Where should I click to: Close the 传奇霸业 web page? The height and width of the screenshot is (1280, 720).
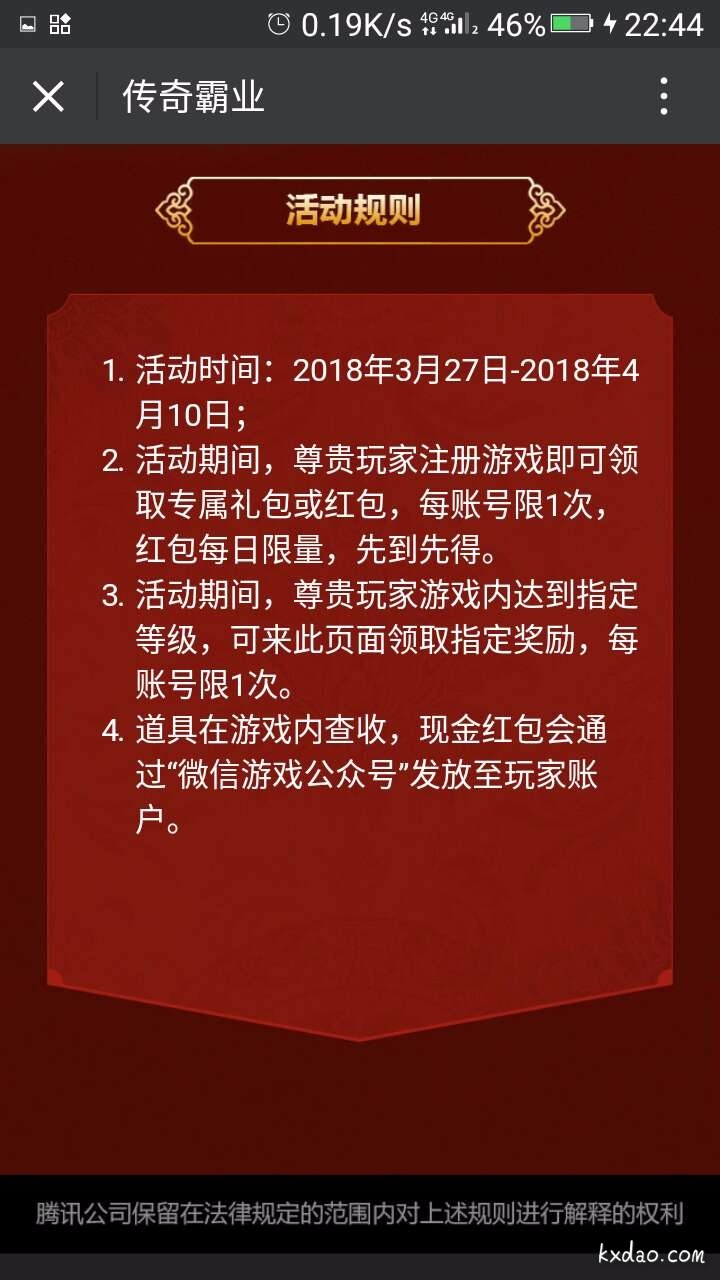48,97
